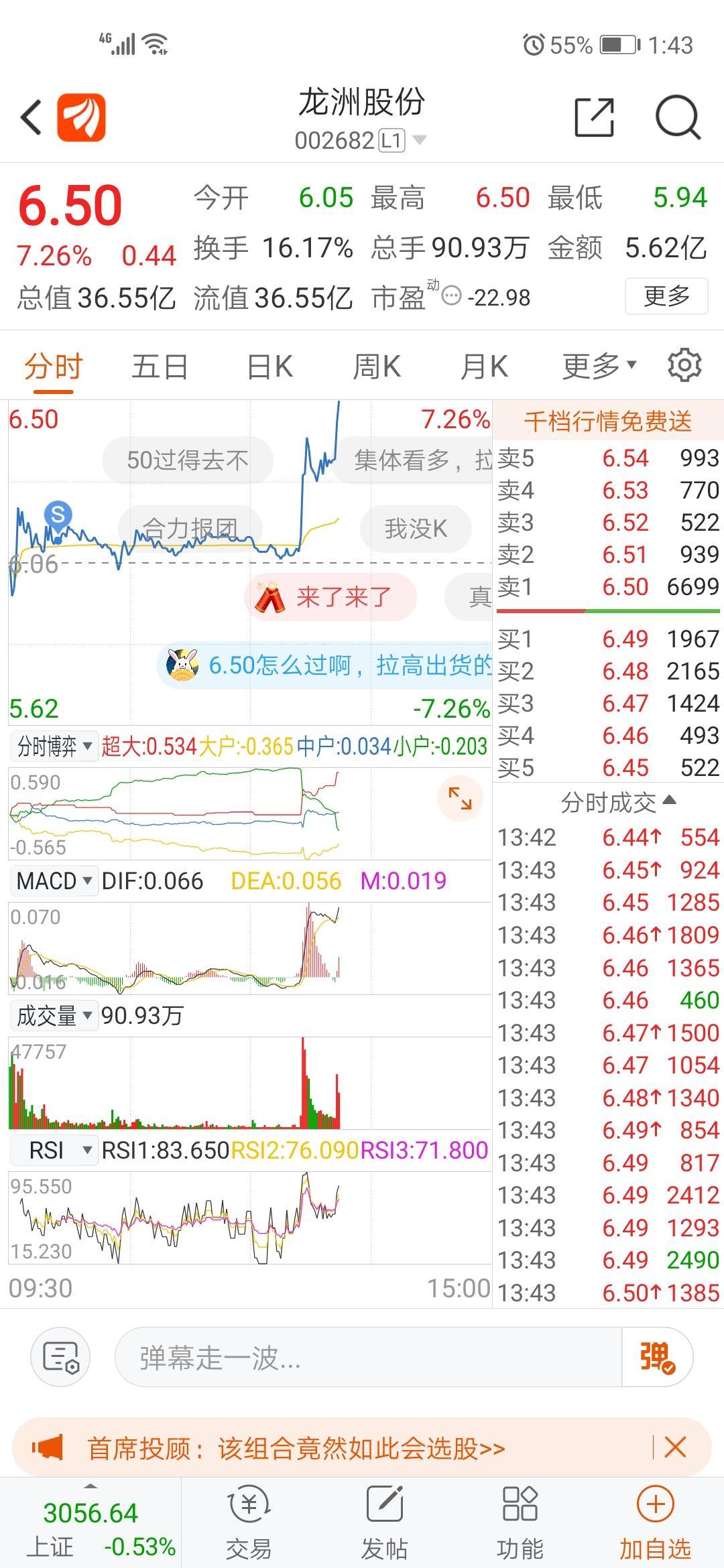Dismiss the 首席投顾 promotion banner
The width and height of the screenshot is (724, 1568).
674,1447
